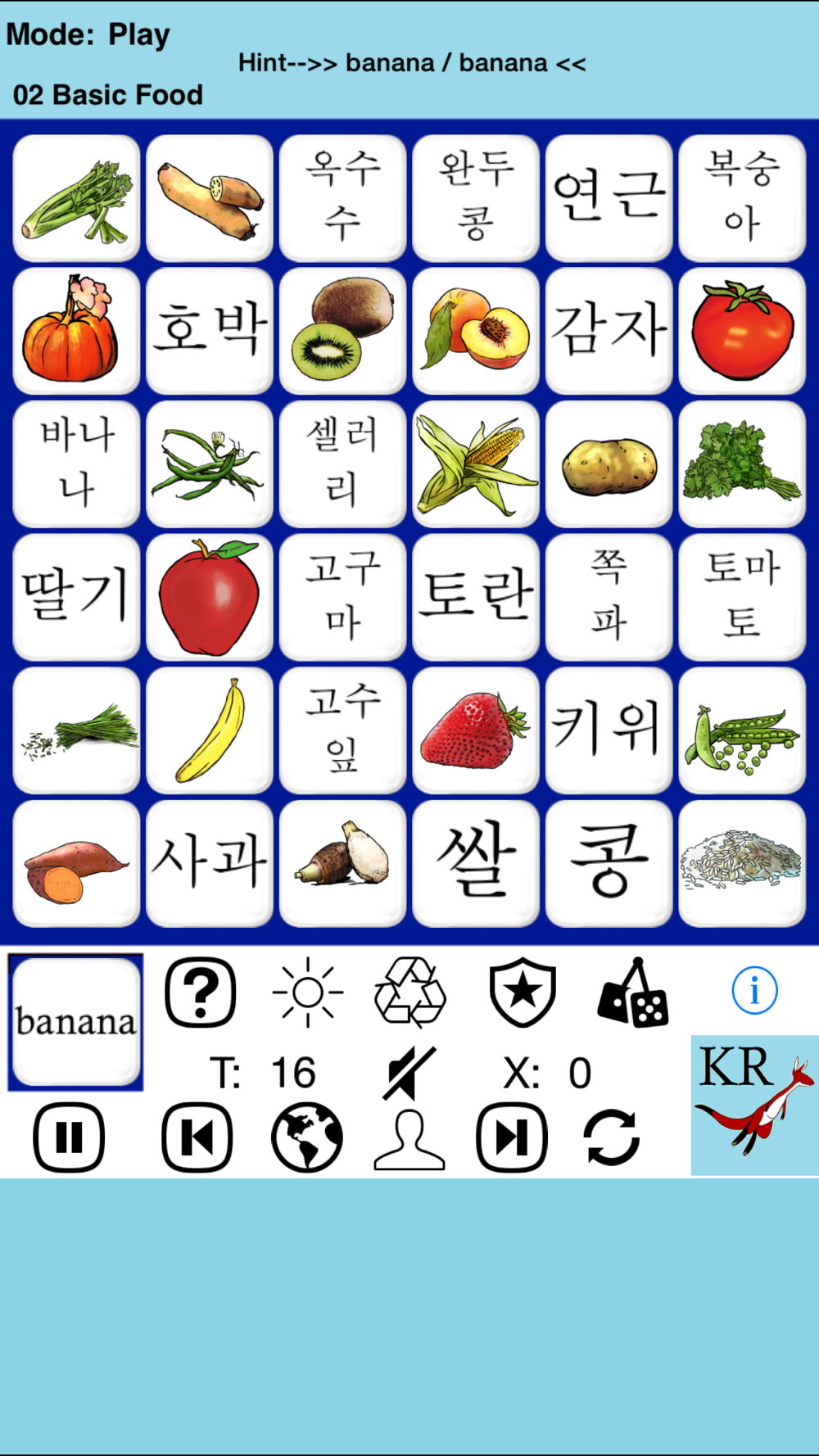Pause the game
The height and width of the screenshot is (1456, 819).
(69, 1137)
